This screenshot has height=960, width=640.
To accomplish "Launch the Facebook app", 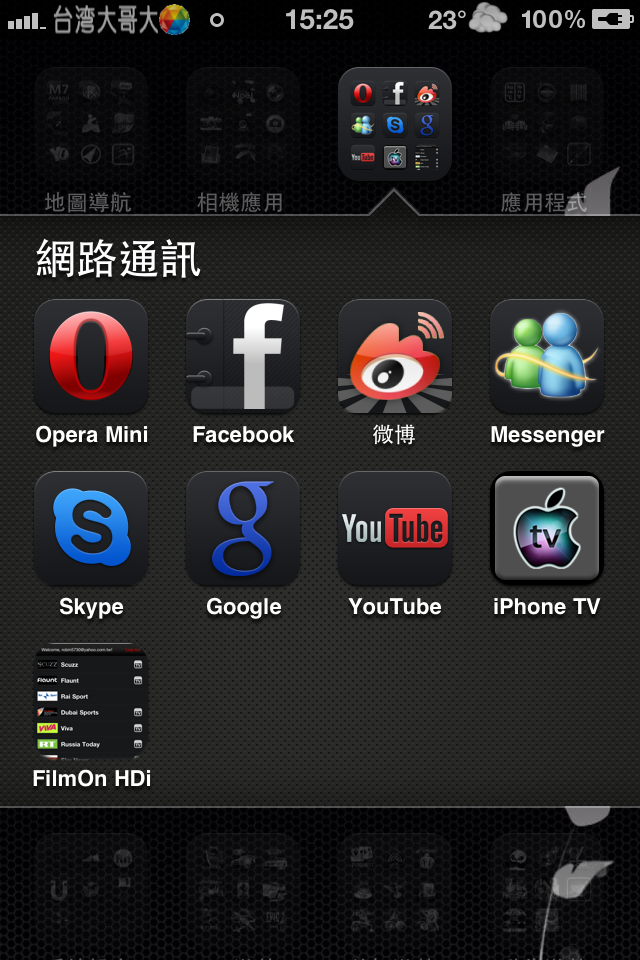I will (243, 357).
